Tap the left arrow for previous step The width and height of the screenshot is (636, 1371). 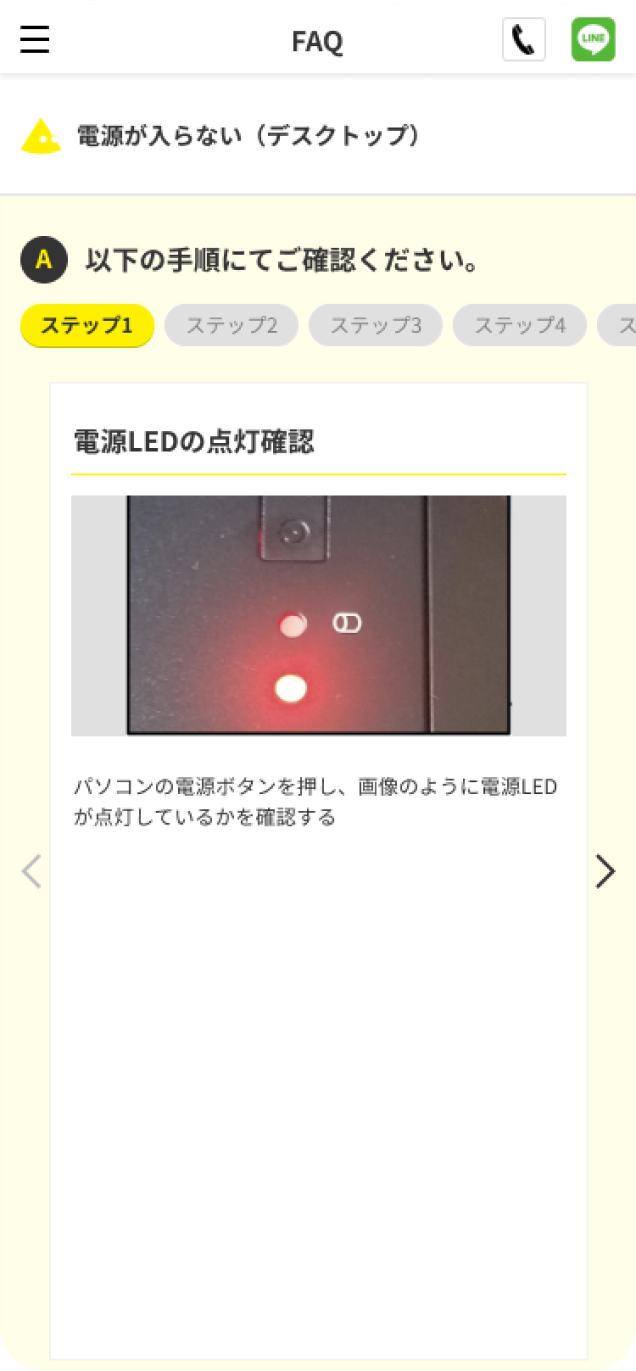click(x=31, y=871)
